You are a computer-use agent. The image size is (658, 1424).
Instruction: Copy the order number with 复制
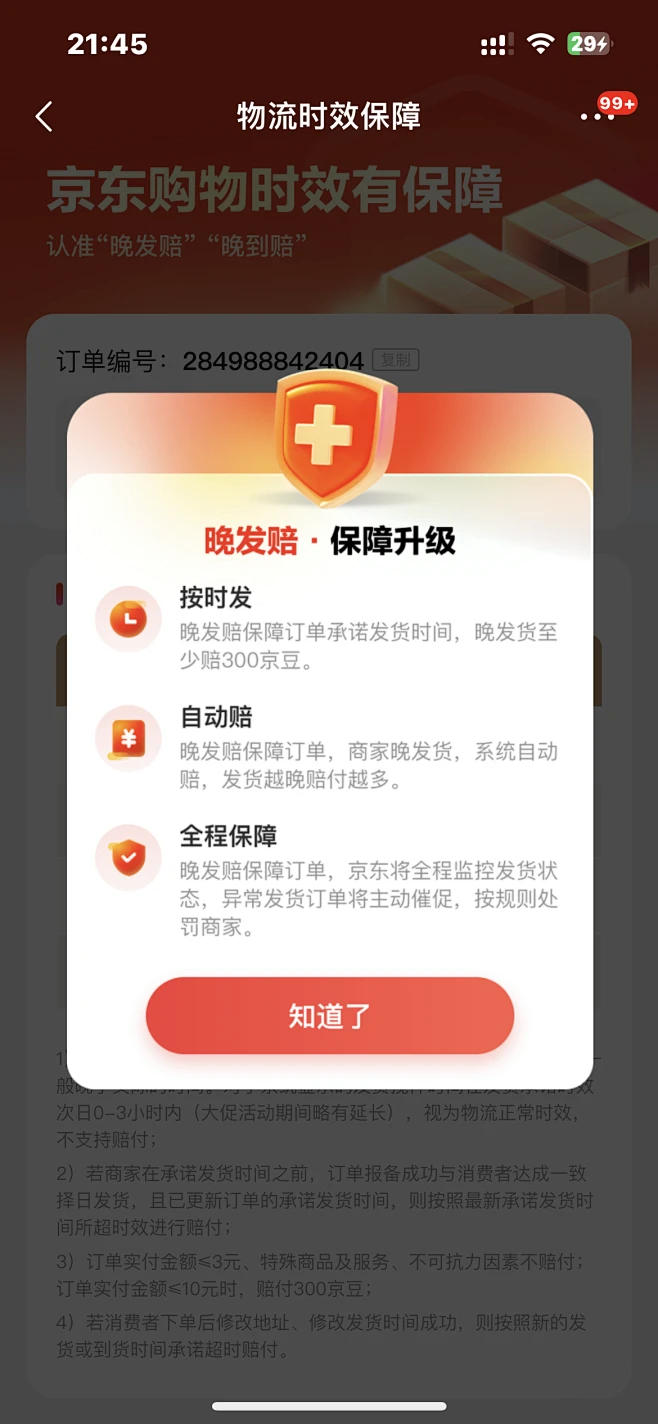395,360
